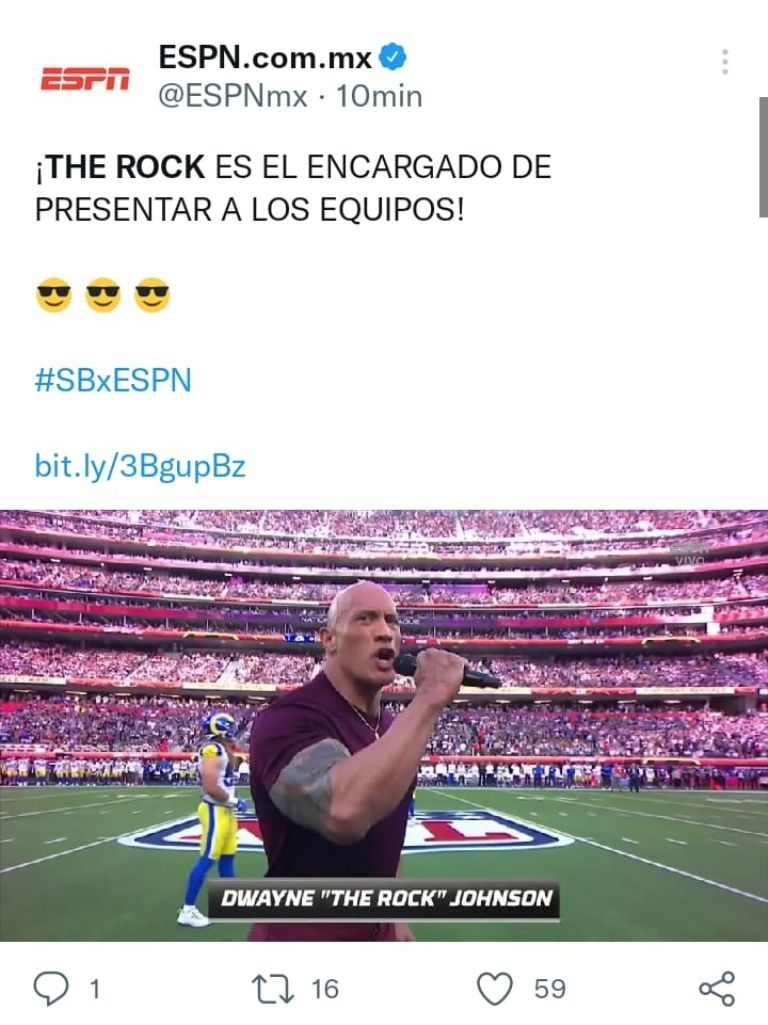View the ESPN.com.mx account name

click(265, 58)
